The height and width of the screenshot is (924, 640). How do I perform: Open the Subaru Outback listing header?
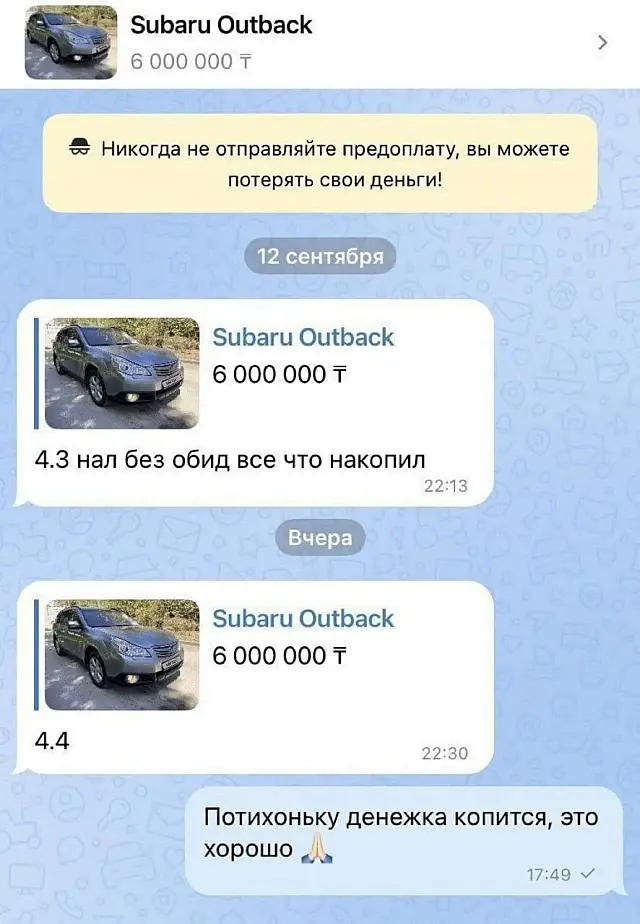(x=222, y=42)
